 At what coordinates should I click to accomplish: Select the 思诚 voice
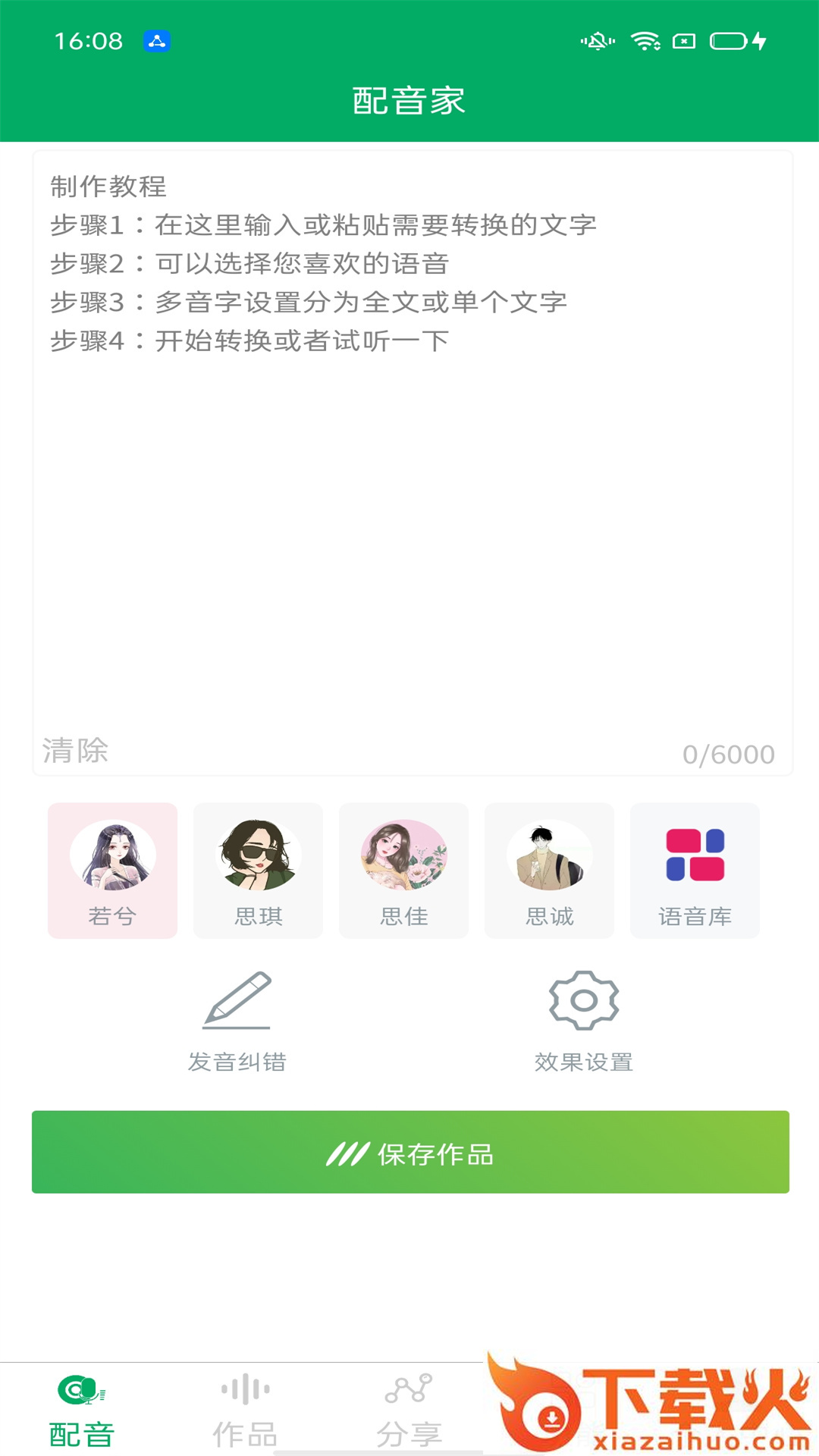549,871
